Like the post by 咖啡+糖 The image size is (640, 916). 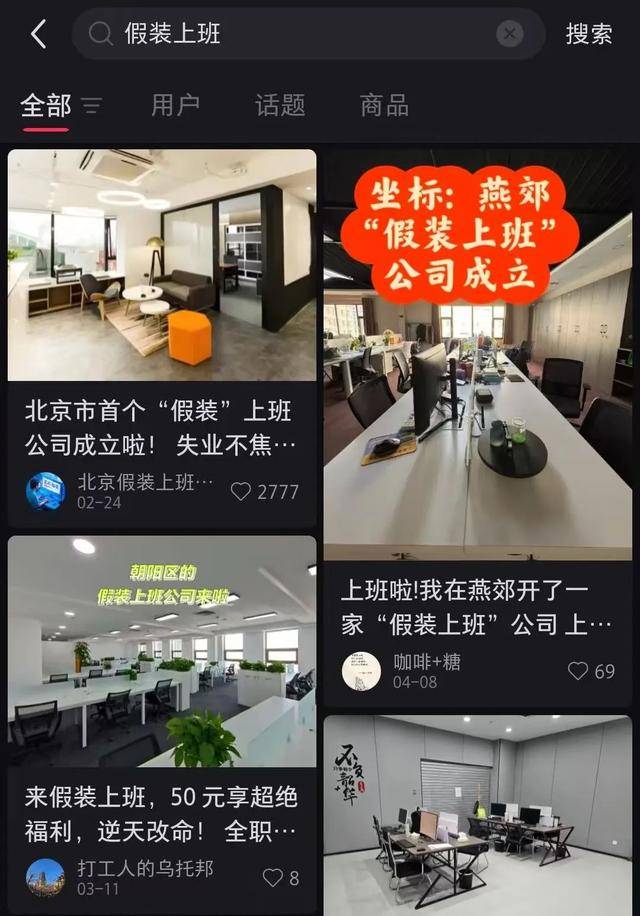click(x=578, y=671)
